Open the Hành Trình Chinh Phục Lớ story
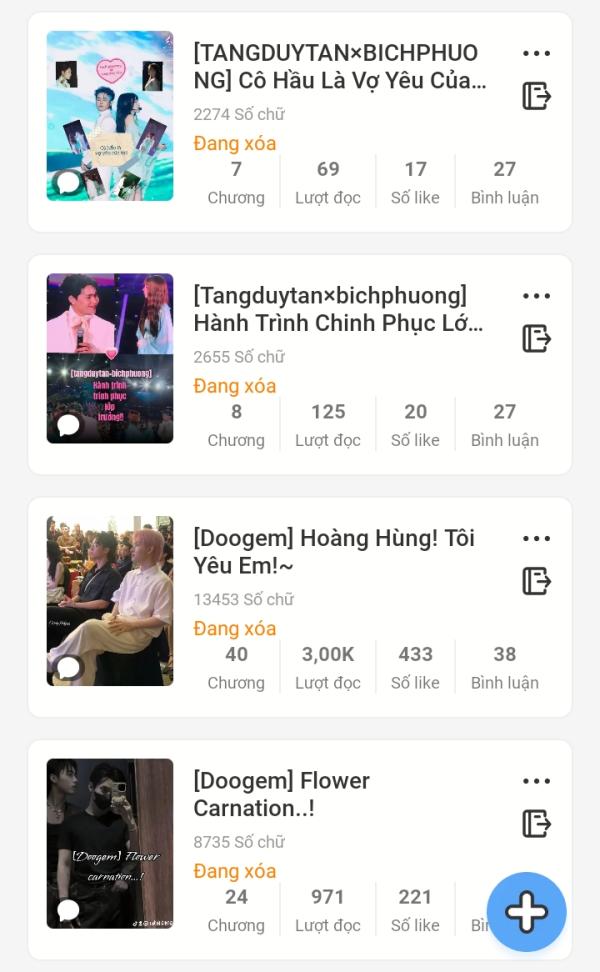The width and height of the screenshot is (600, 972). pyautogui.click(x=340, y=310)
